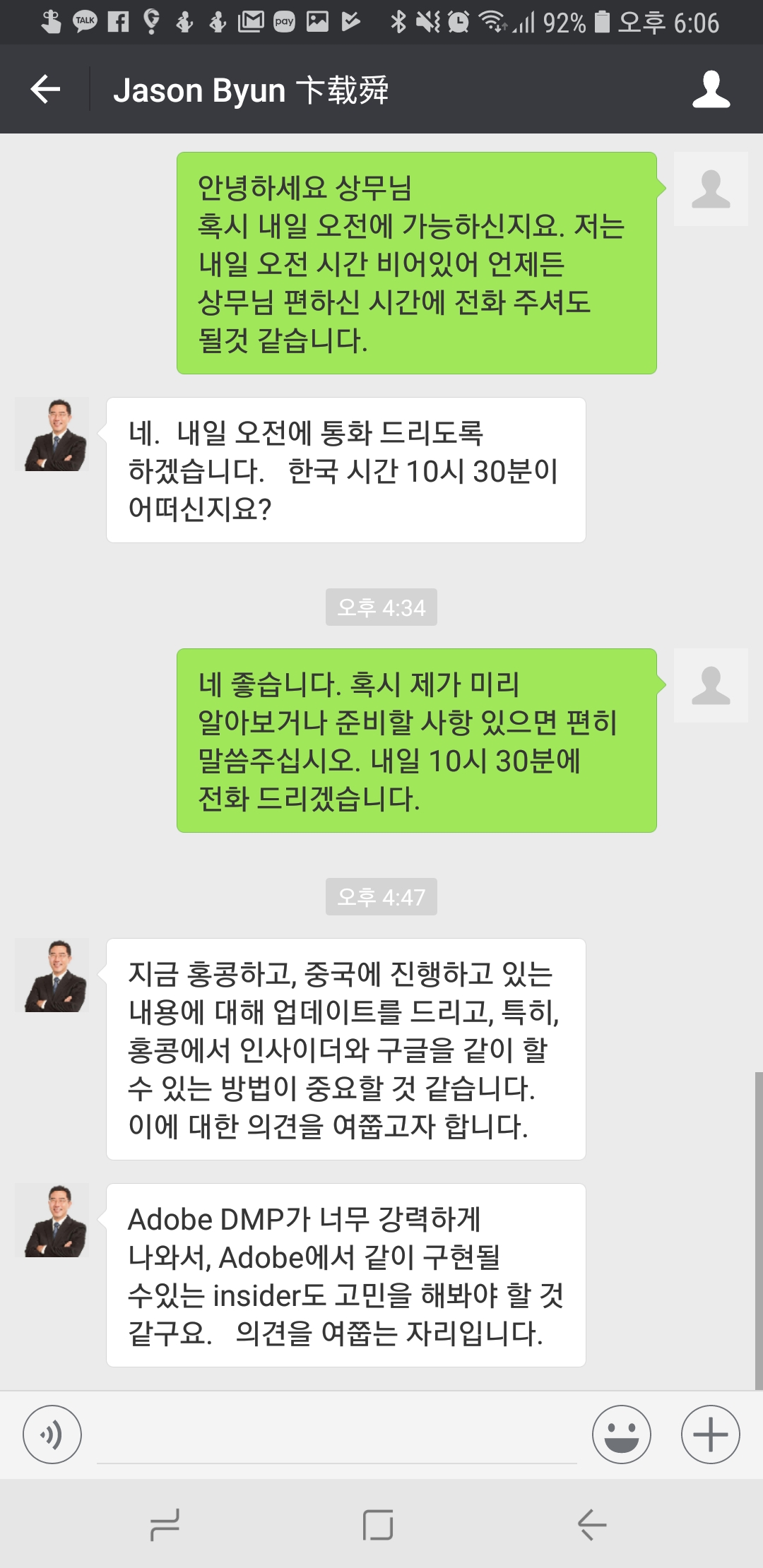
Task: Switch to voice message input
Action: [52, 1435]
